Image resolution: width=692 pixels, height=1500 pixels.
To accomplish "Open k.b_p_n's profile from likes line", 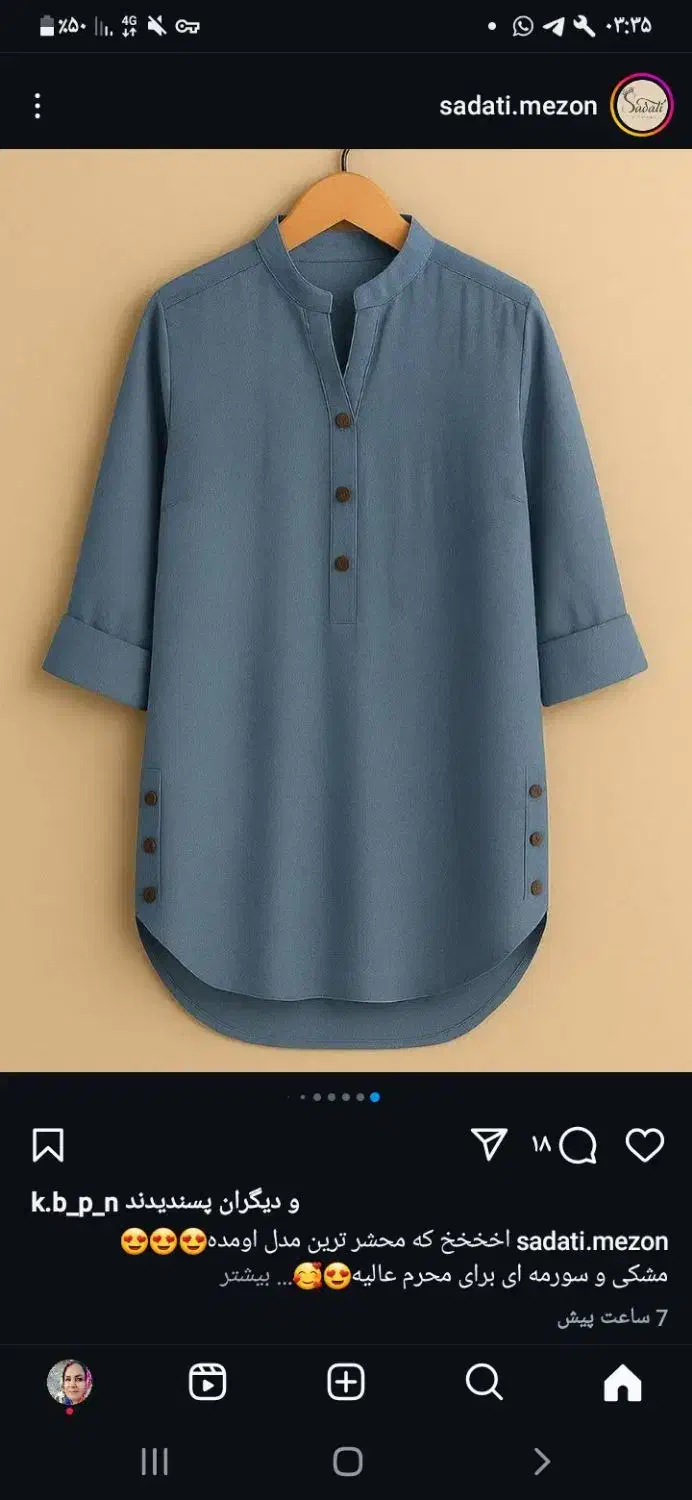I will (x=76, y=1202).
